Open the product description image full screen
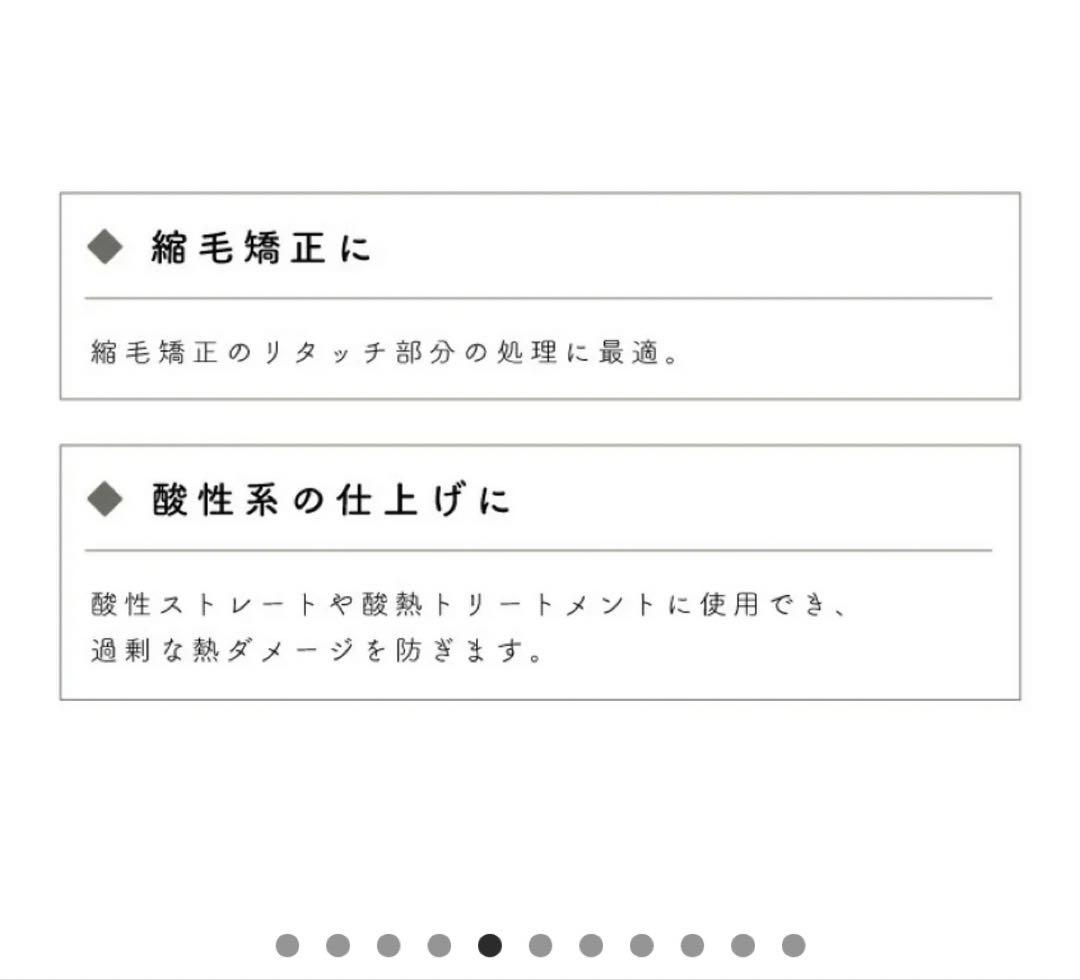 (x=540, y=450)
